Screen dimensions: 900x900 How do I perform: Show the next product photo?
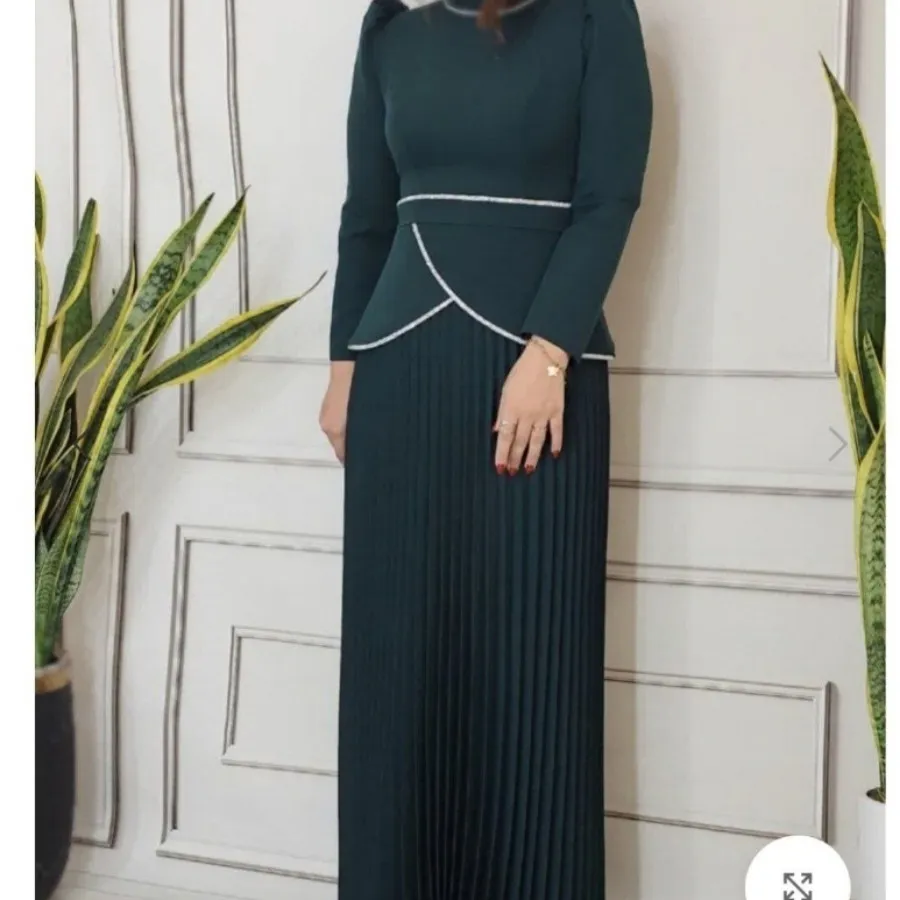(x=838, y=443)
